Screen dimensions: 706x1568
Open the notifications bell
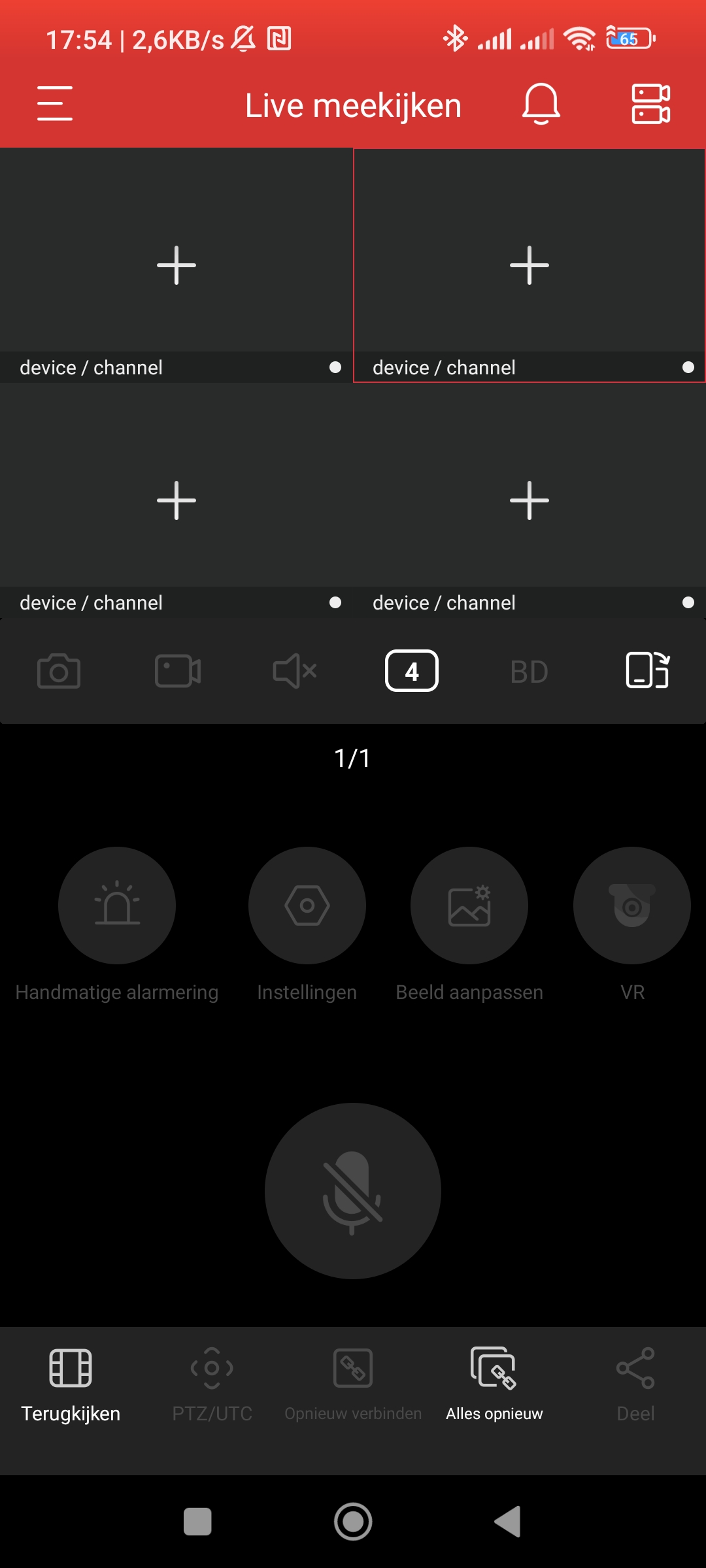click(x=541, y=103)
